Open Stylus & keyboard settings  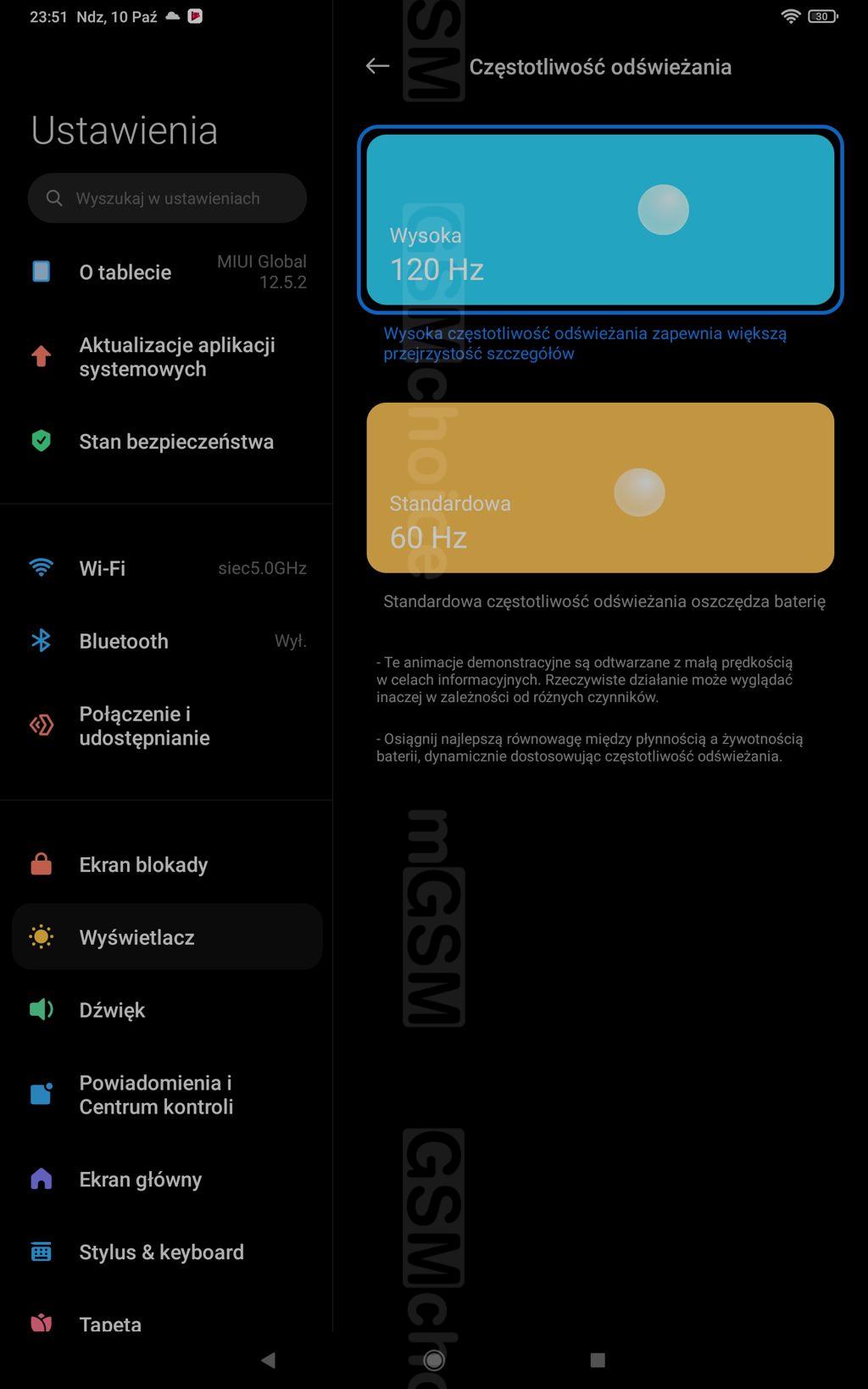click(167, 1252)
